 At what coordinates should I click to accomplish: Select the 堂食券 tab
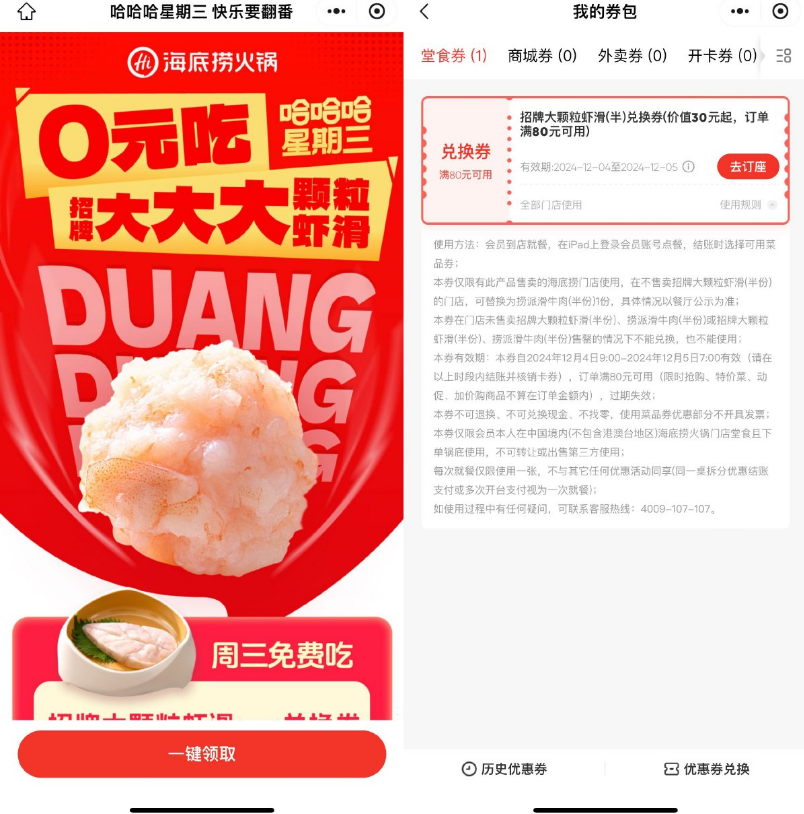pyautogui.click(x=453, y=56)
